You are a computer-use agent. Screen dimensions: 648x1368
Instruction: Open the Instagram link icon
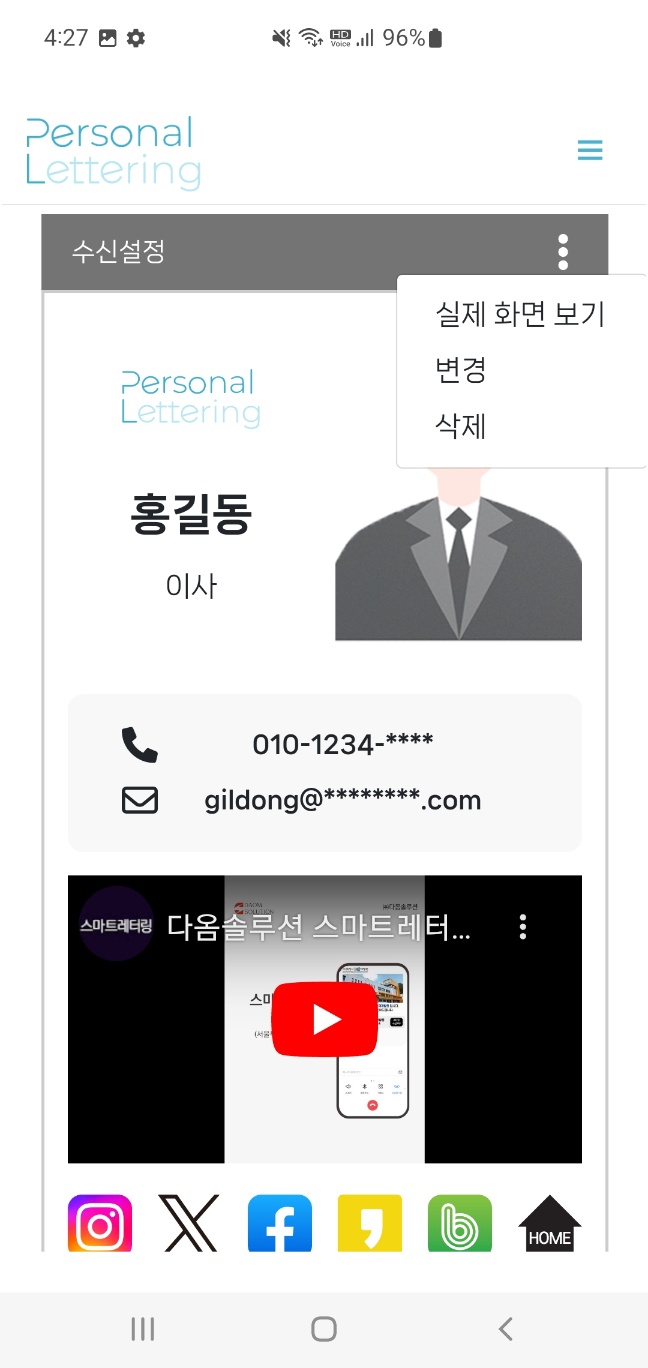100,1224
